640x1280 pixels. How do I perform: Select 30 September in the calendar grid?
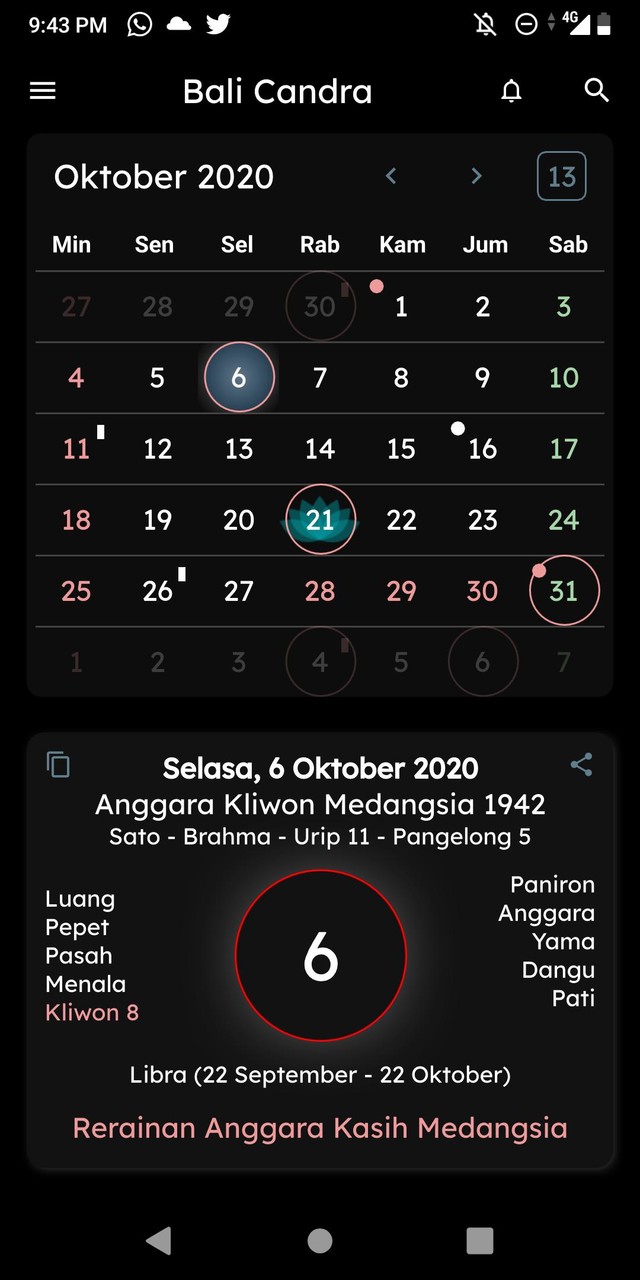click(x=320, y=307)
